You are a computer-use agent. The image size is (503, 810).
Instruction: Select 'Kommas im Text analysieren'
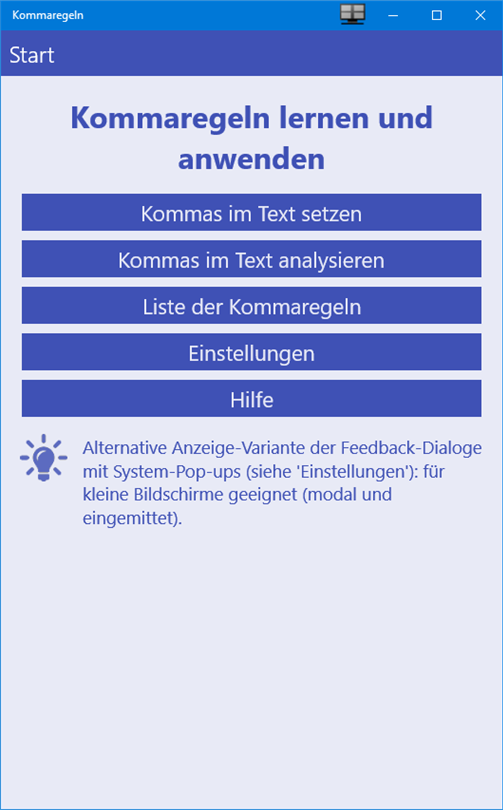click(x=252, y=259)
